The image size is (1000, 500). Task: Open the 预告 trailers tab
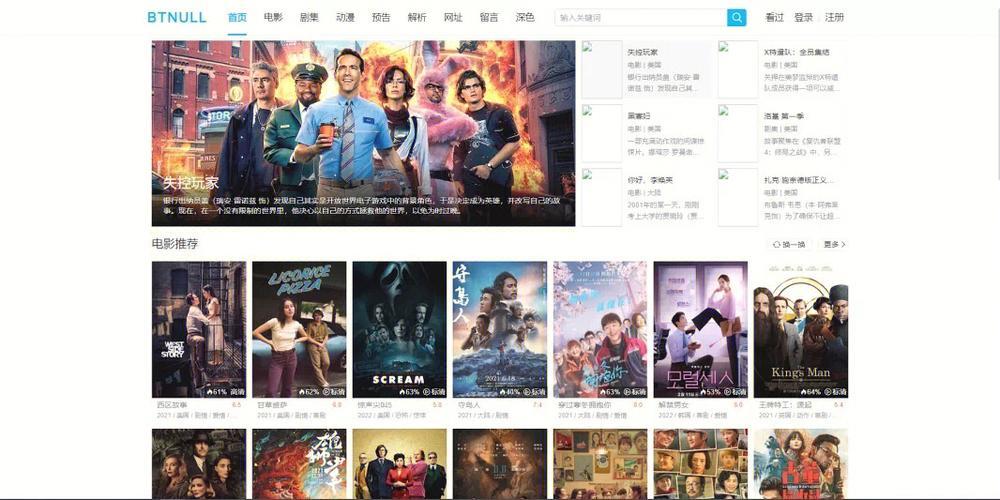click(381, 17)
